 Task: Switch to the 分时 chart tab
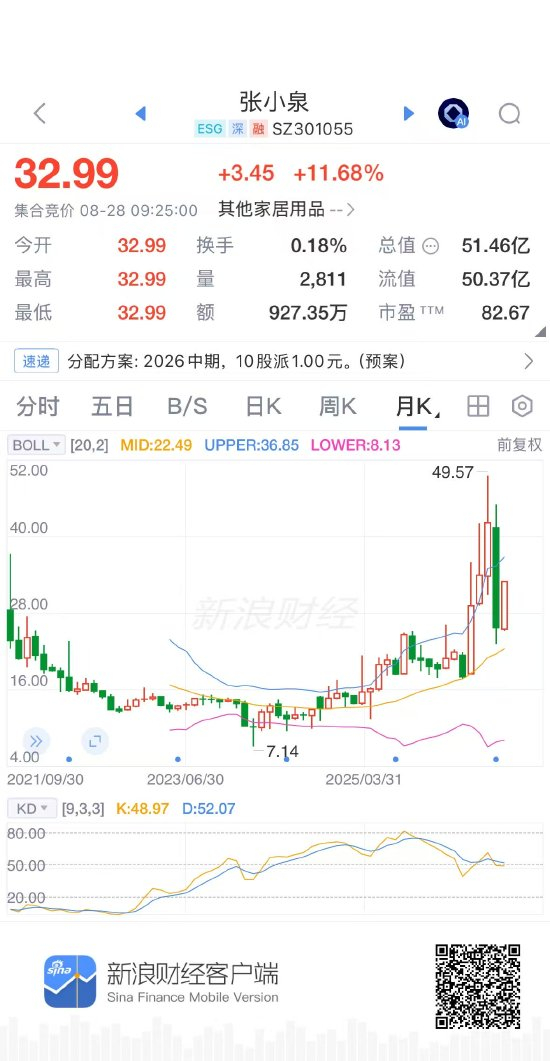[x=38, y=407]
